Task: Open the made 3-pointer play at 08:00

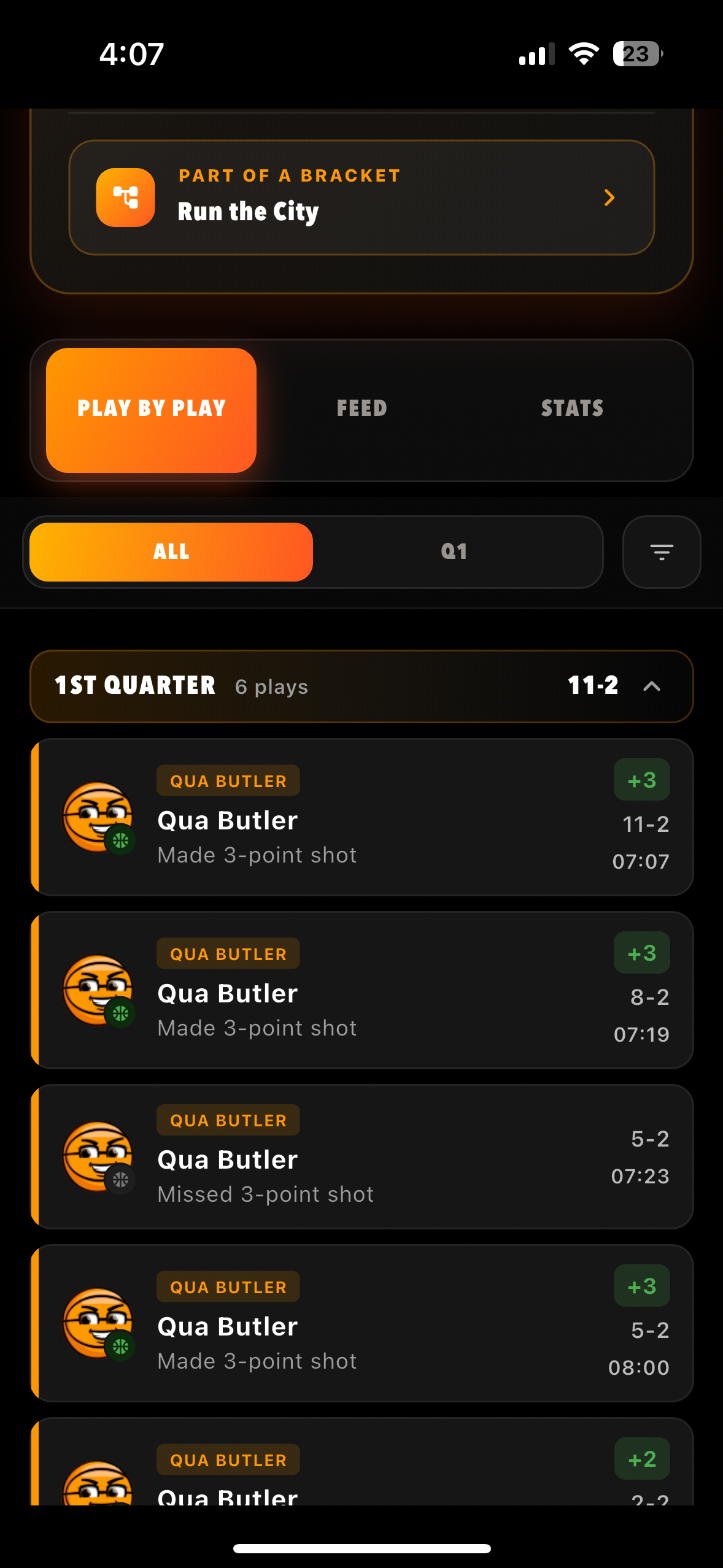Action: coord(361,1323)
